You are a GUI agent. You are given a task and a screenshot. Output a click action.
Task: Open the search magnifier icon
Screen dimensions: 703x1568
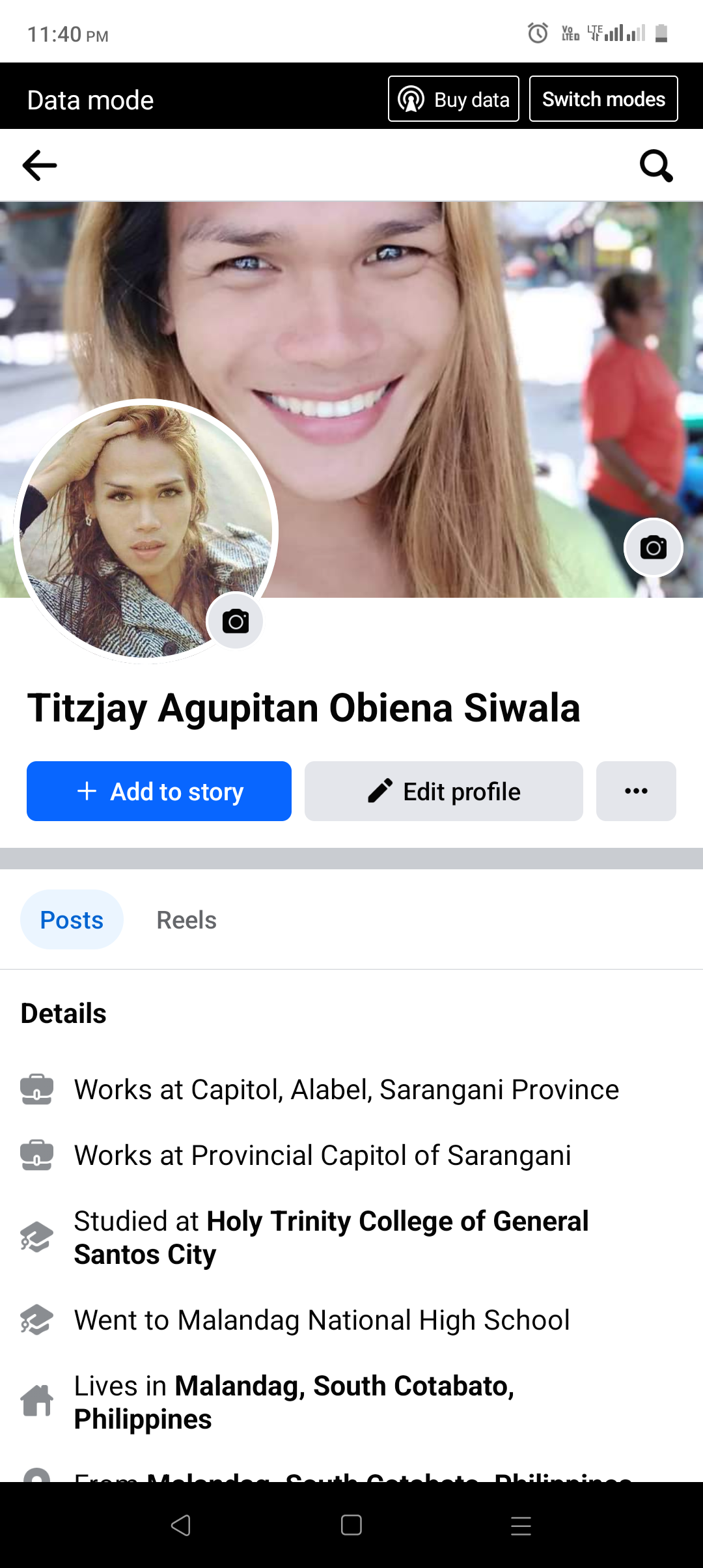pyautogui.click(x=656, y=165)
